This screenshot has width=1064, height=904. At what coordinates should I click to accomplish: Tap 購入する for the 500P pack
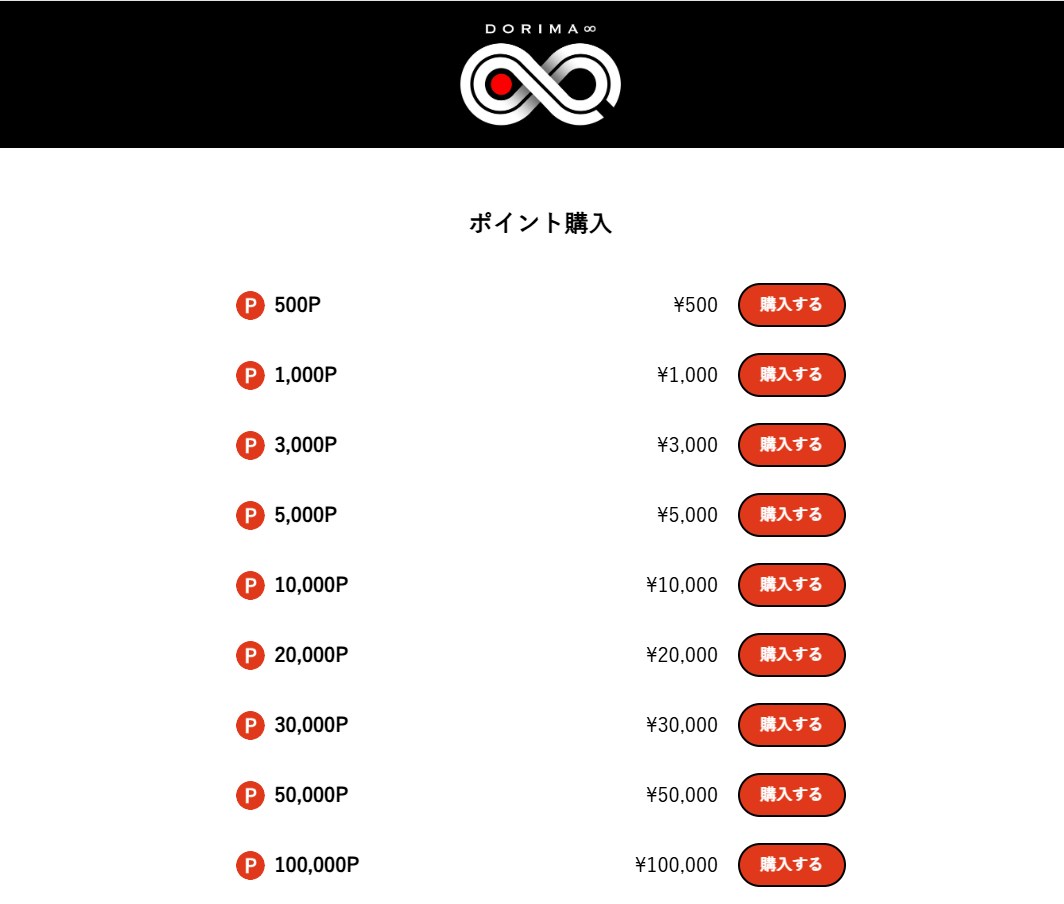[x=791, y=305]
